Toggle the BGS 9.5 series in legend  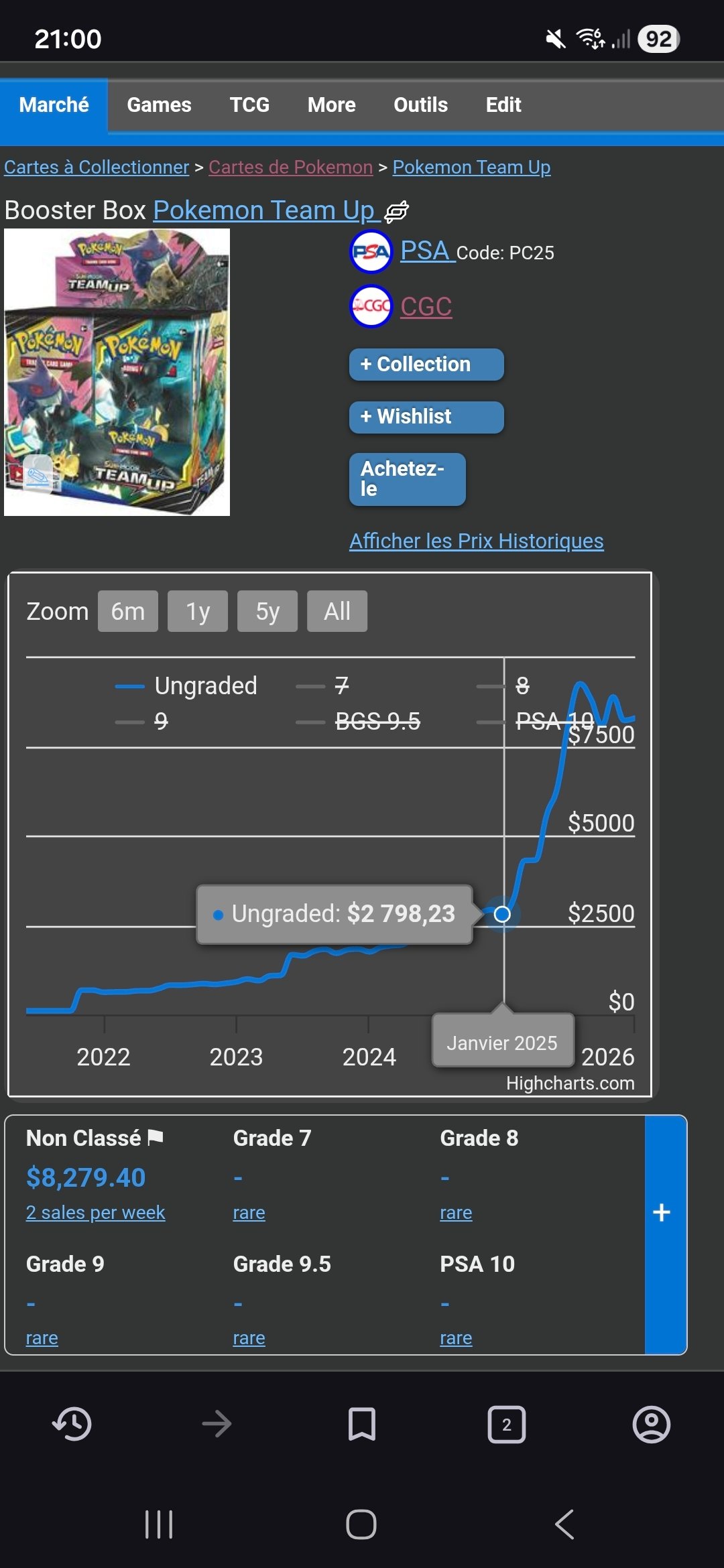[x=377, y=722]
